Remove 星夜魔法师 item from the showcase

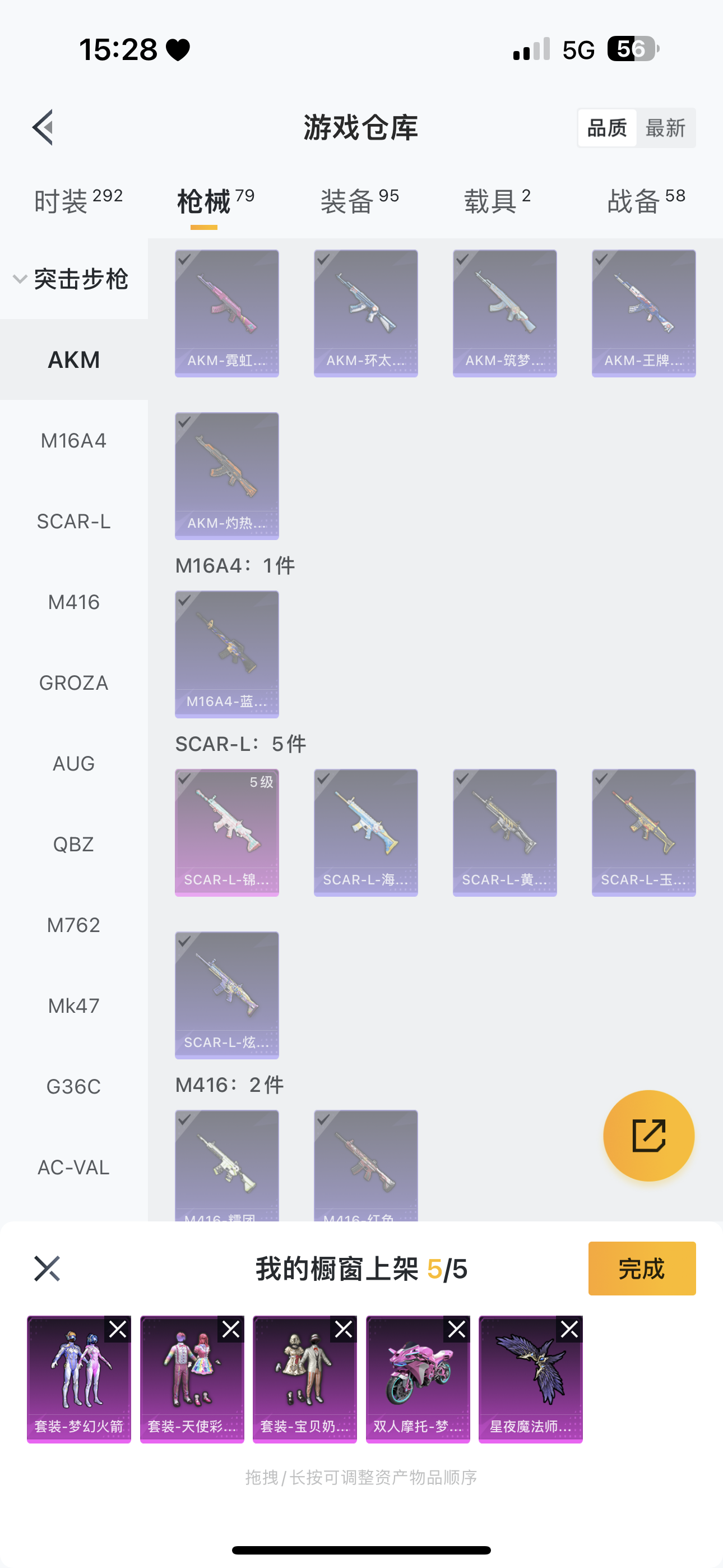(569, 1329)
